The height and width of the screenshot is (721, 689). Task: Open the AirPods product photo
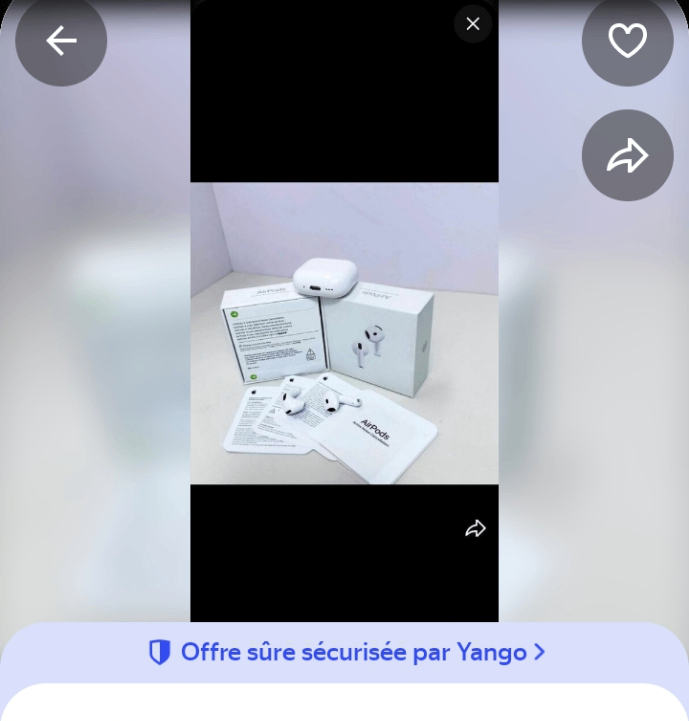point(344,333)
